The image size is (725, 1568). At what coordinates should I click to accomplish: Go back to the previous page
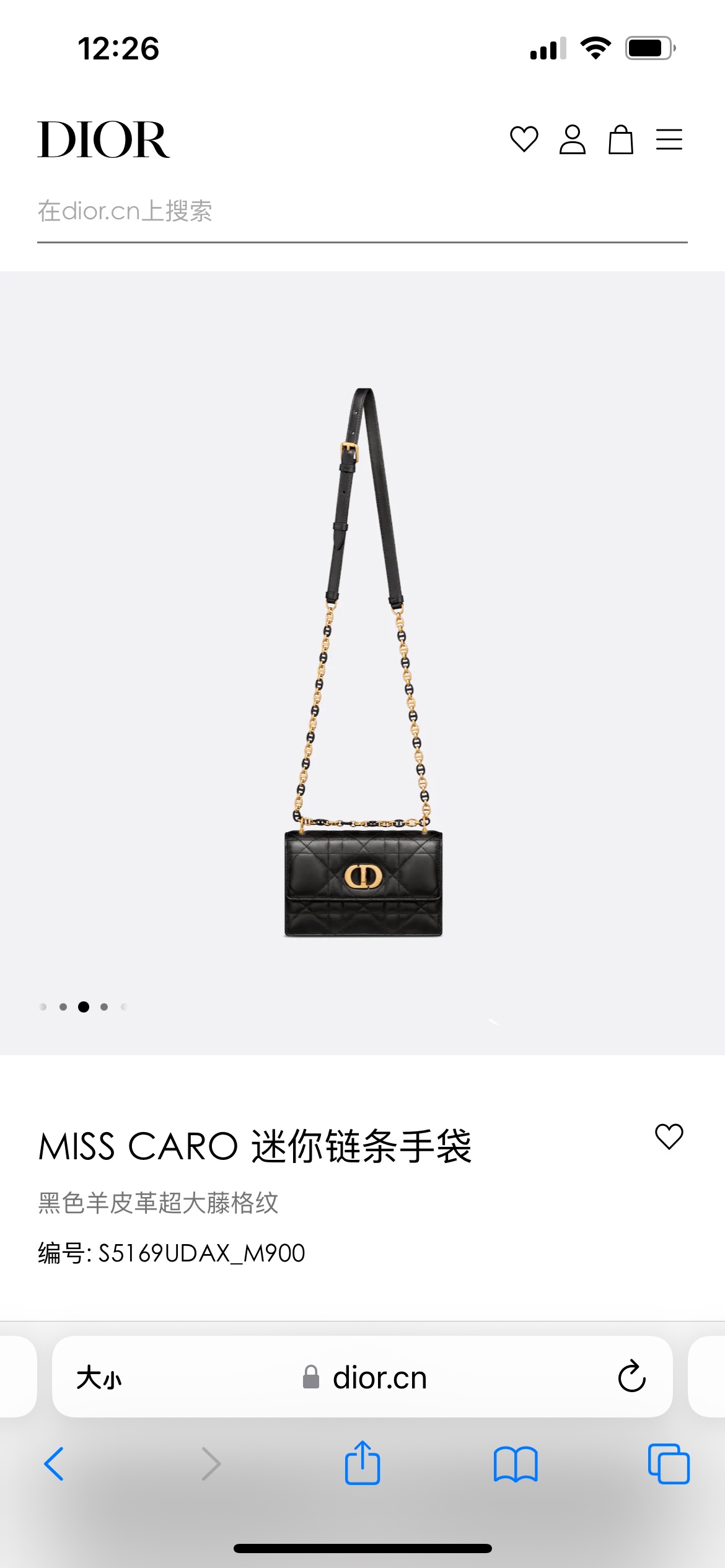pyautogui.click(x=54, y=1464)
